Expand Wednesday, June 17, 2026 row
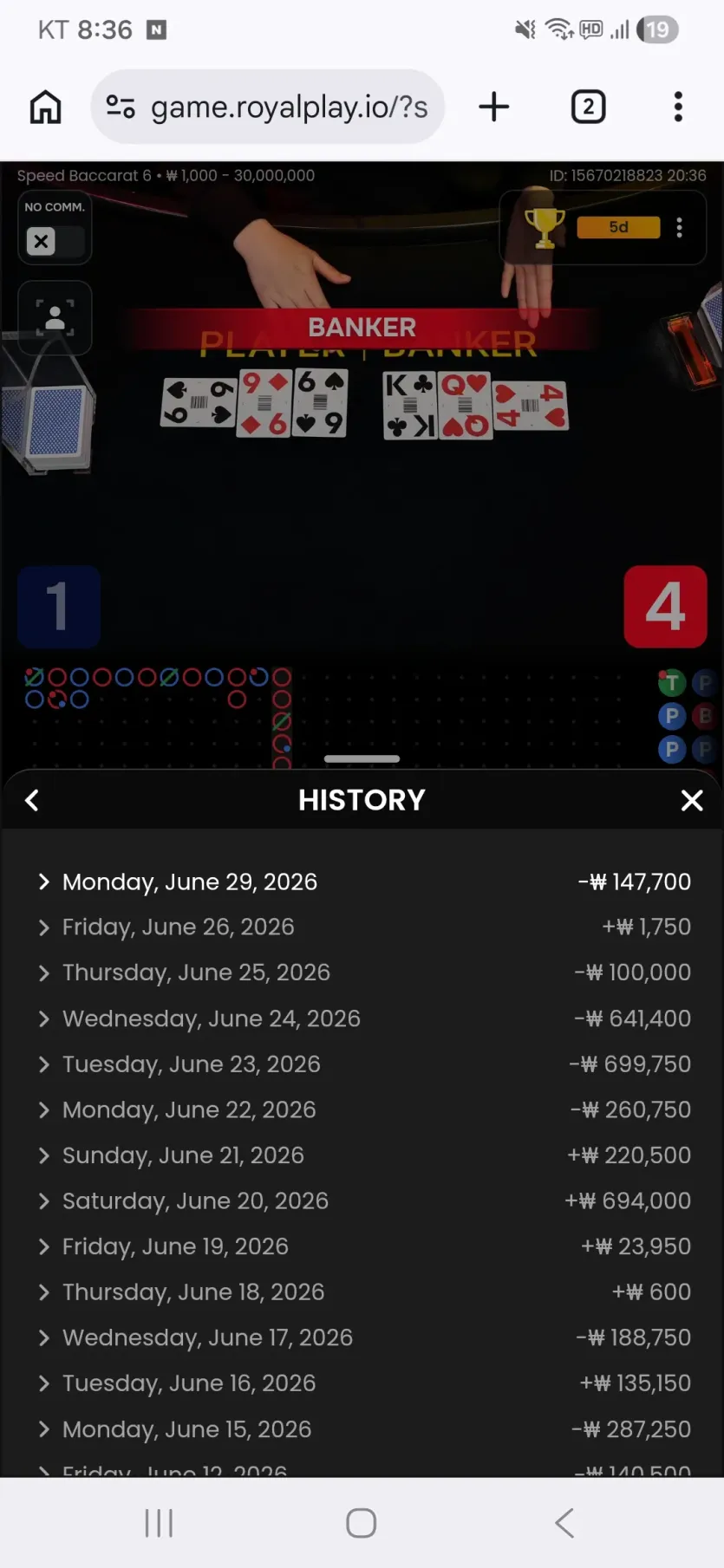 click(x=362, y=1337)
